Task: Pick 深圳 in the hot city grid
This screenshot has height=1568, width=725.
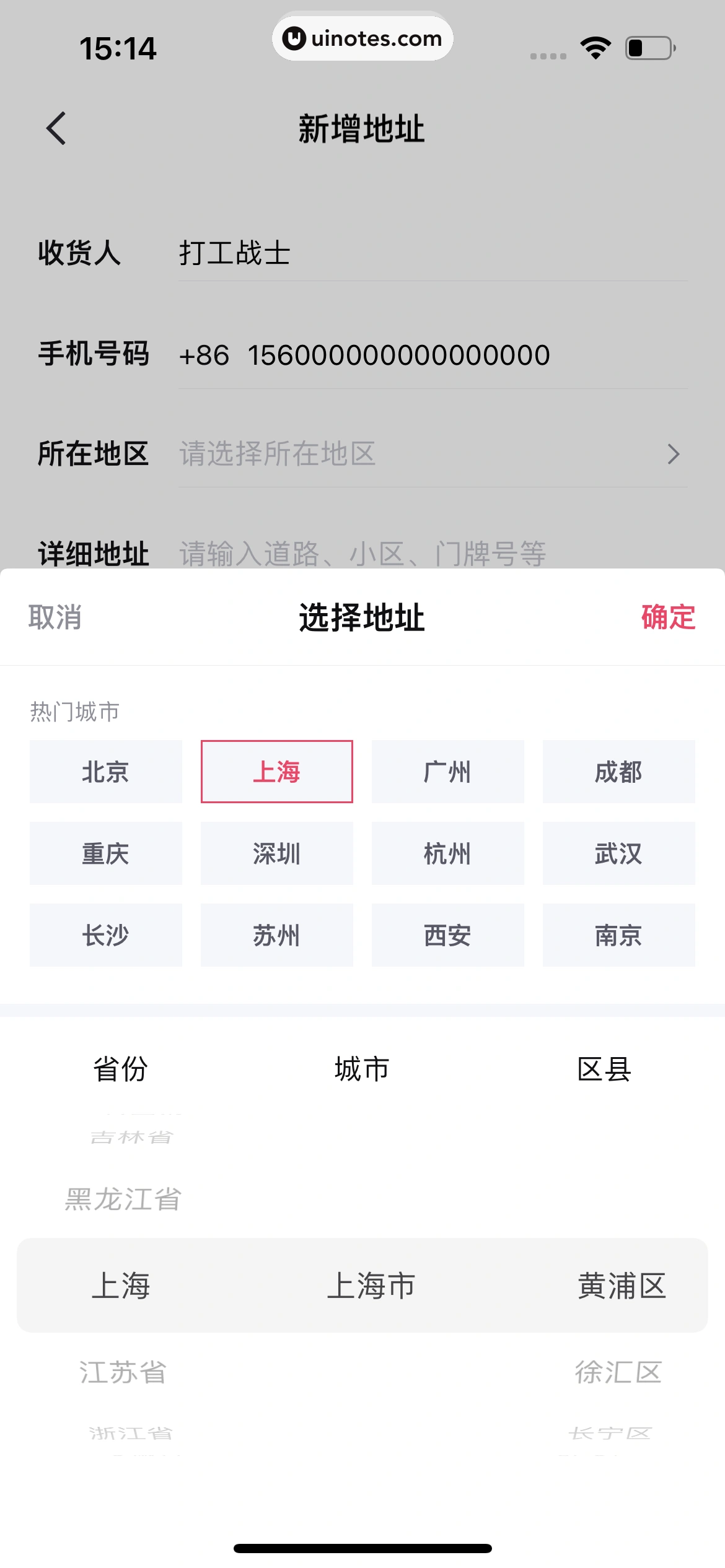Action: [x=276, y=853]
